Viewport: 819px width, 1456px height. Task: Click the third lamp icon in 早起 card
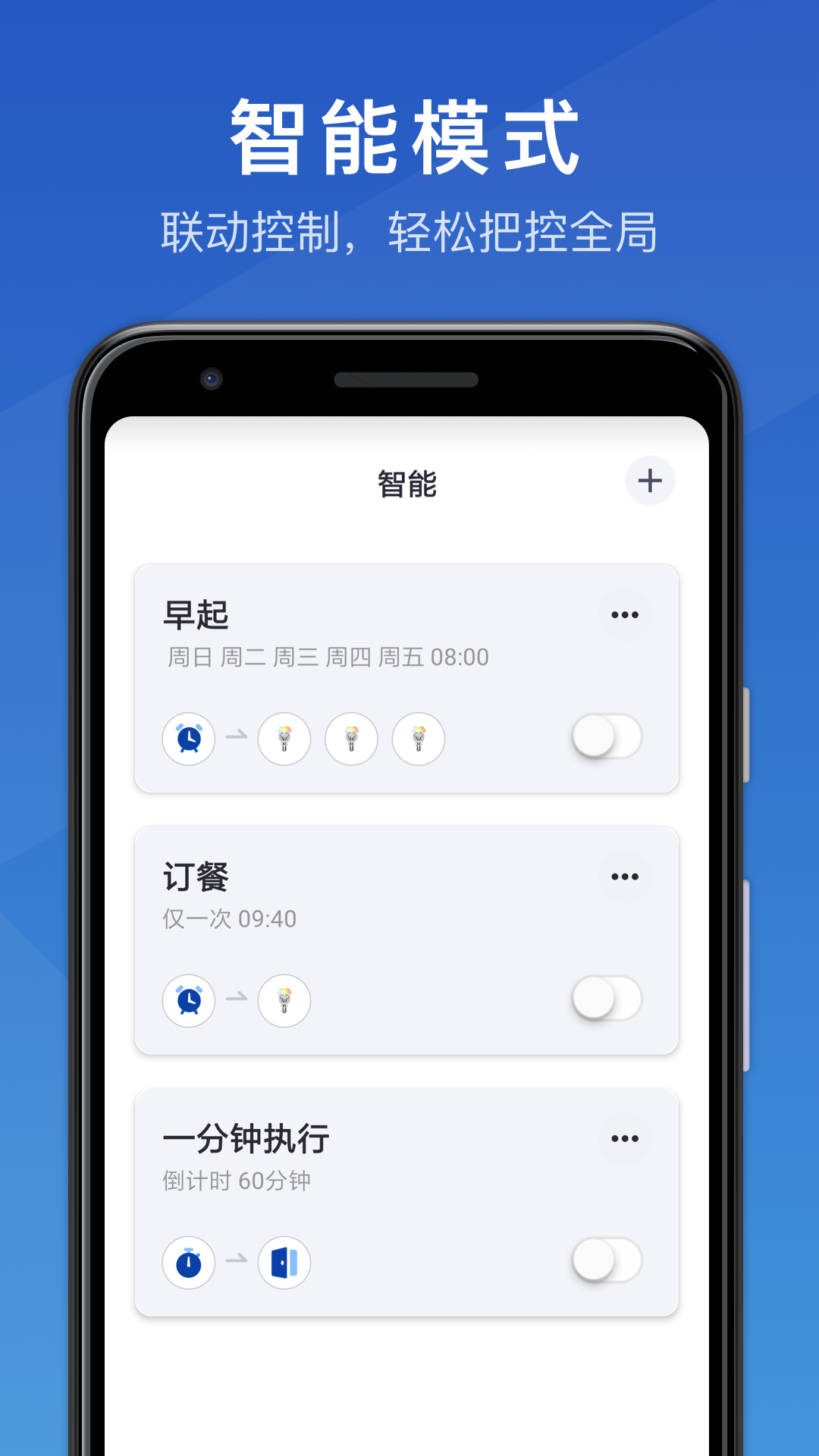click(418, 739)
